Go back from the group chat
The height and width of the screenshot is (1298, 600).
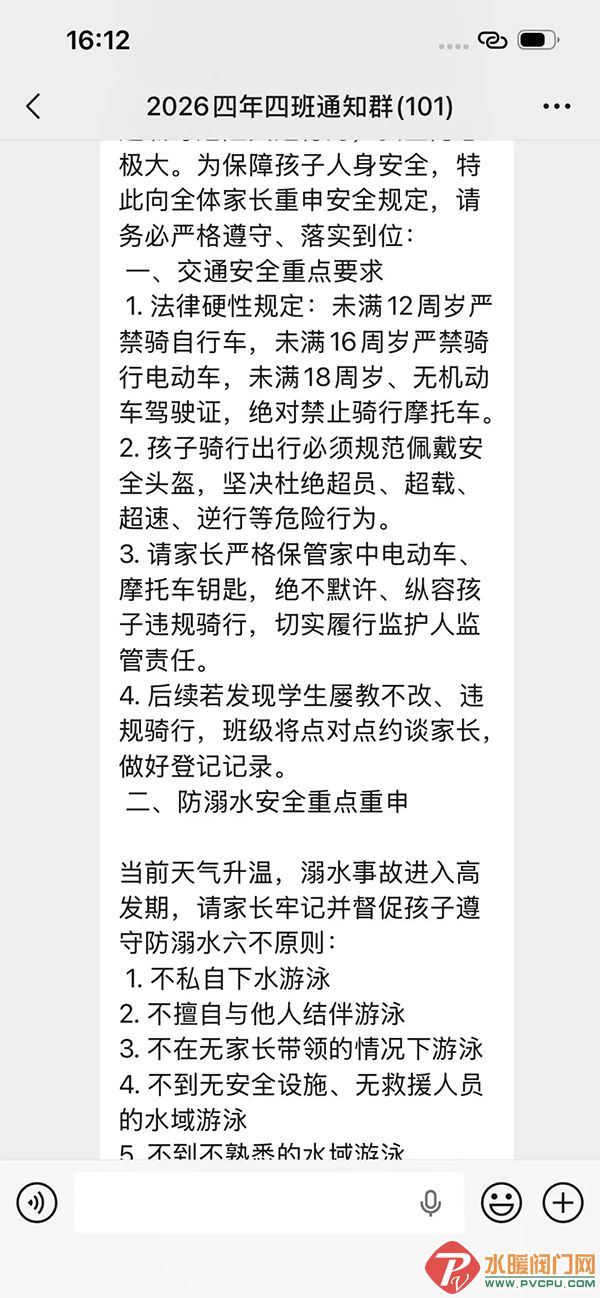(34, 106)
